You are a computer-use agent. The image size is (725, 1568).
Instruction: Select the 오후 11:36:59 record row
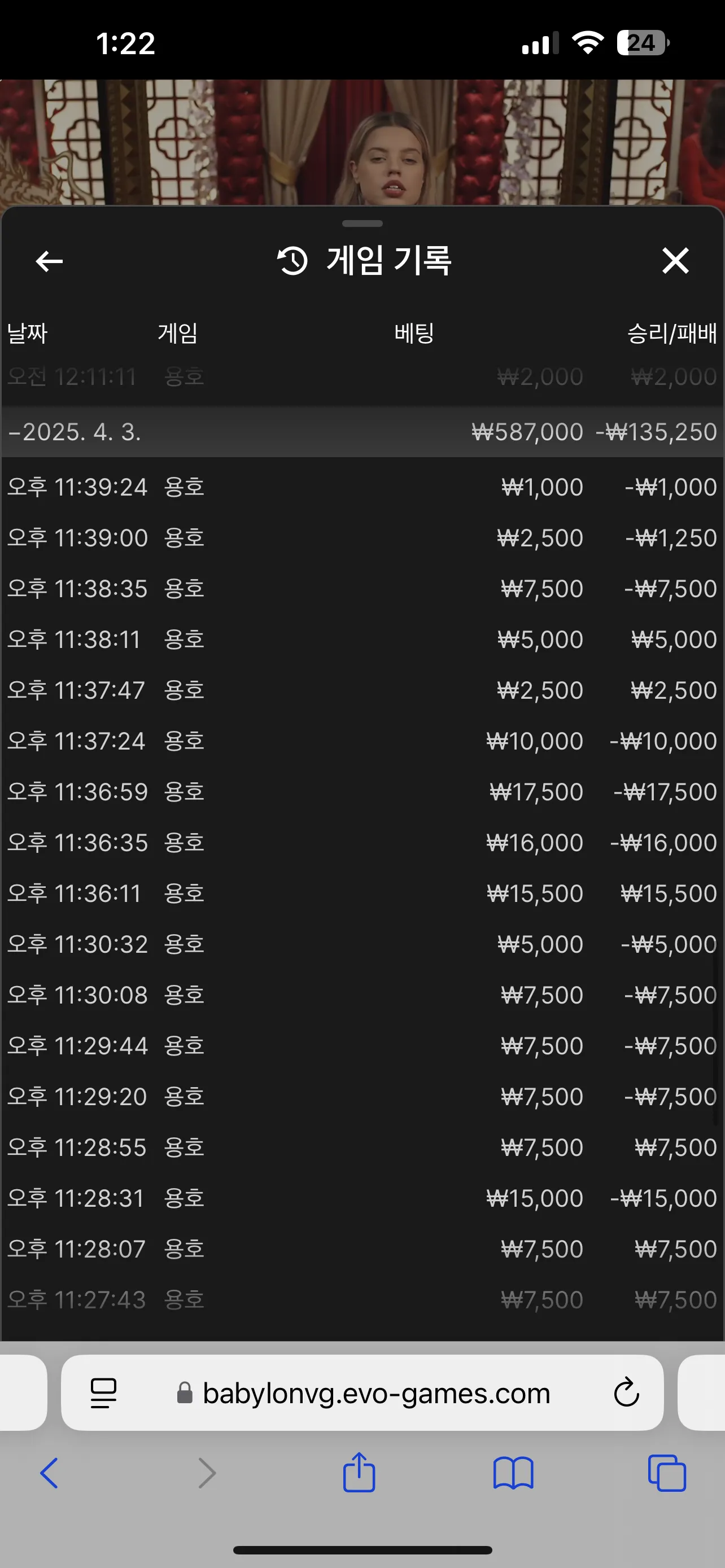pyautogui.click(x=362, y=791)
